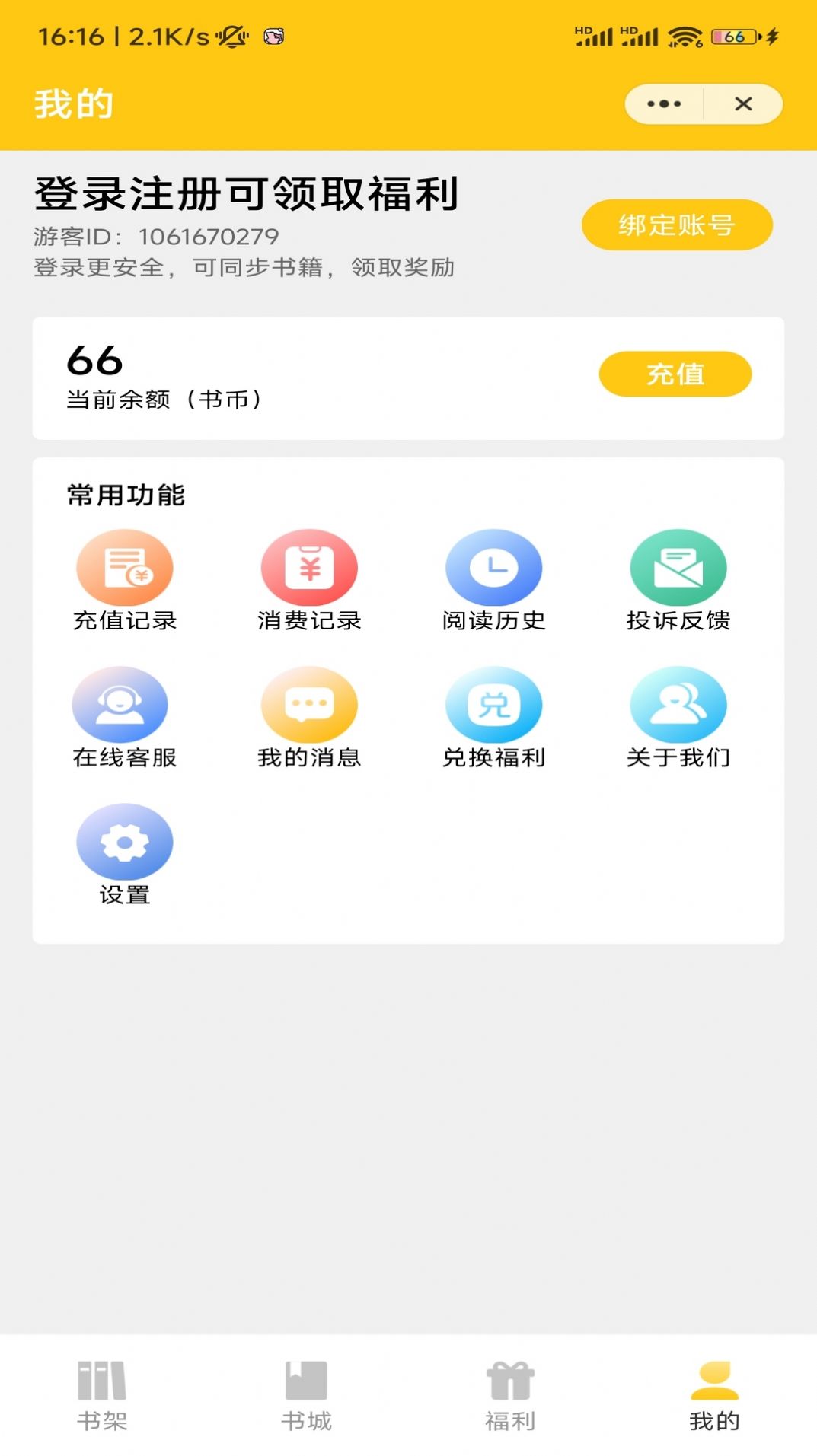This screenshot has width=817, height=1456.
Task: Tap the 绑定账号 bind account button
Action: point(677,225)
